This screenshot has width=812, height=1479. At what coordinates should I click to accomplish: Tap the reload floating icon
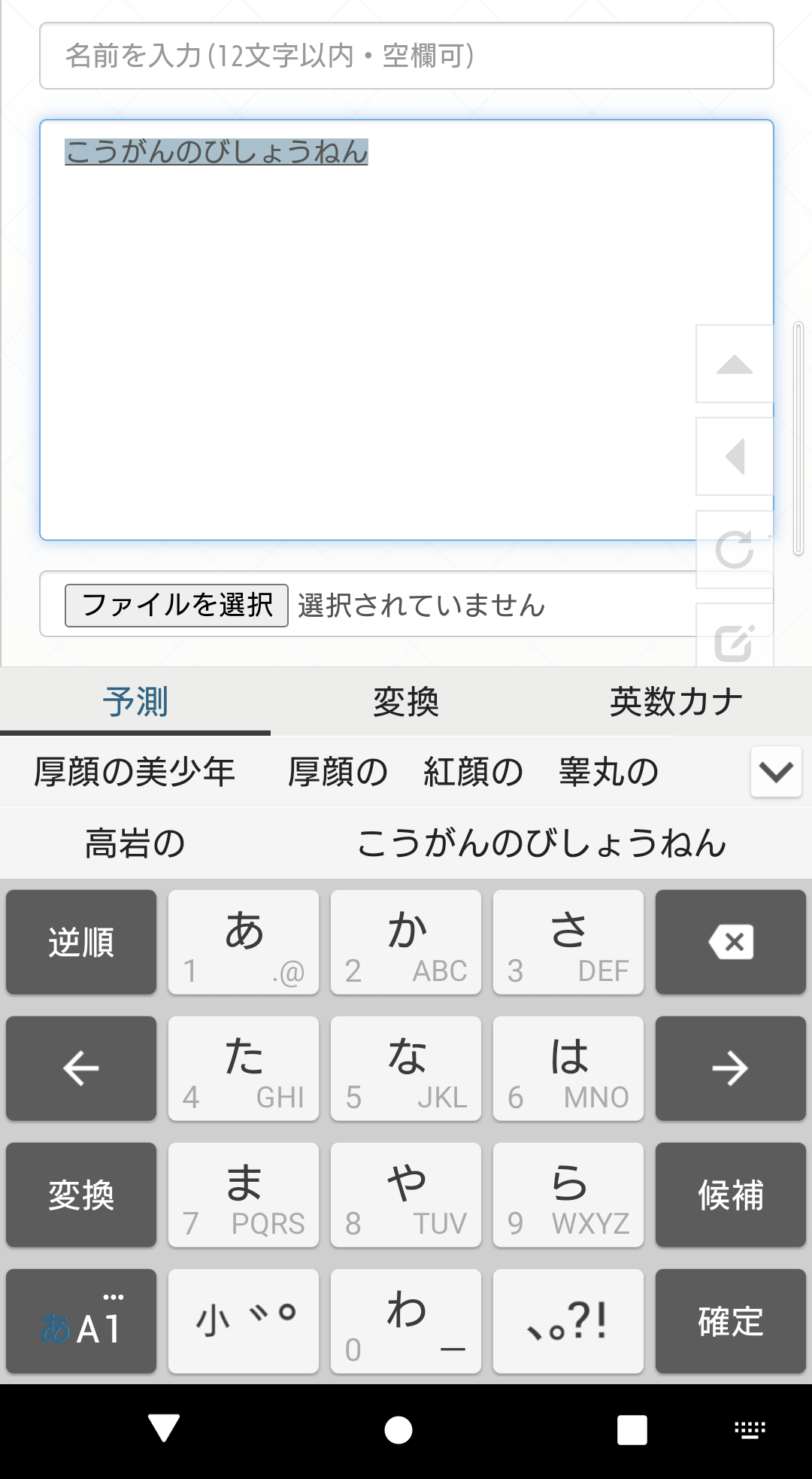(735, 549)
